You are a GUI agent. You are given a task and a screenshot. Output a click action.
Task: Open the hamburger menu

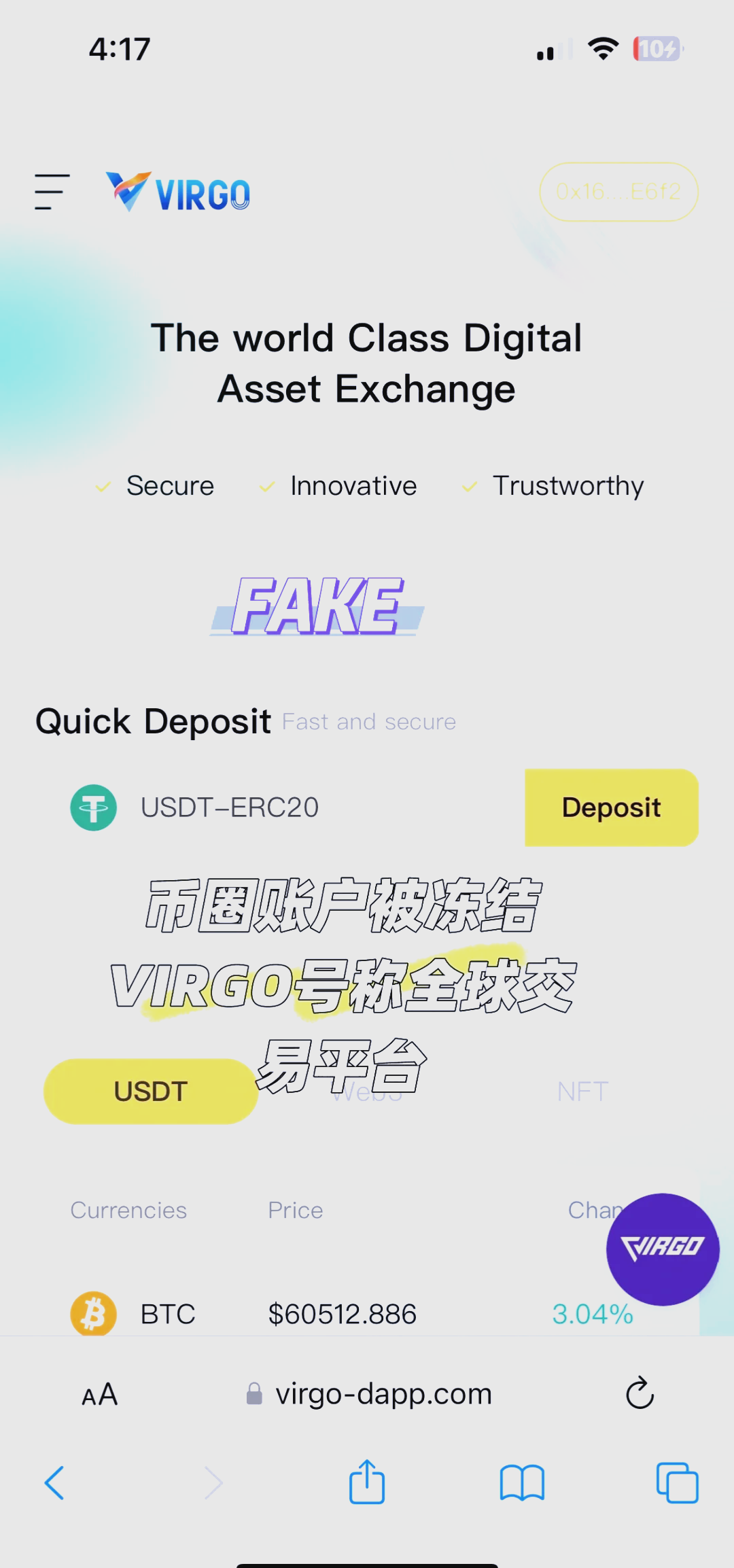pos(52,192)
